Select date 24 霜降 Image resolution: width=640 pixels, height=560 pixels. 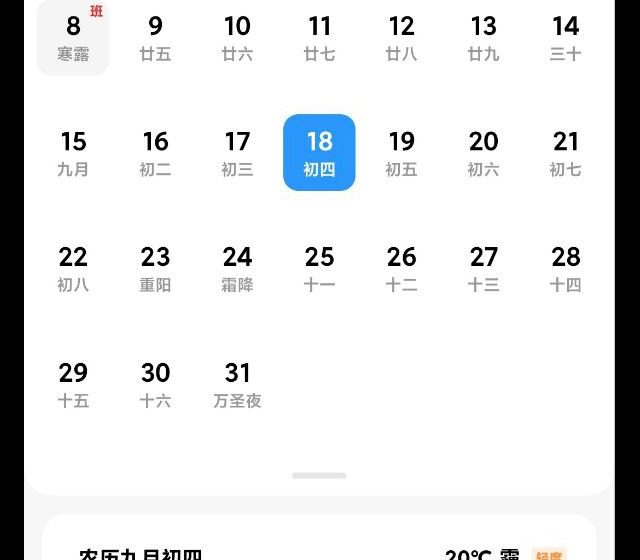tap(237, 269)
